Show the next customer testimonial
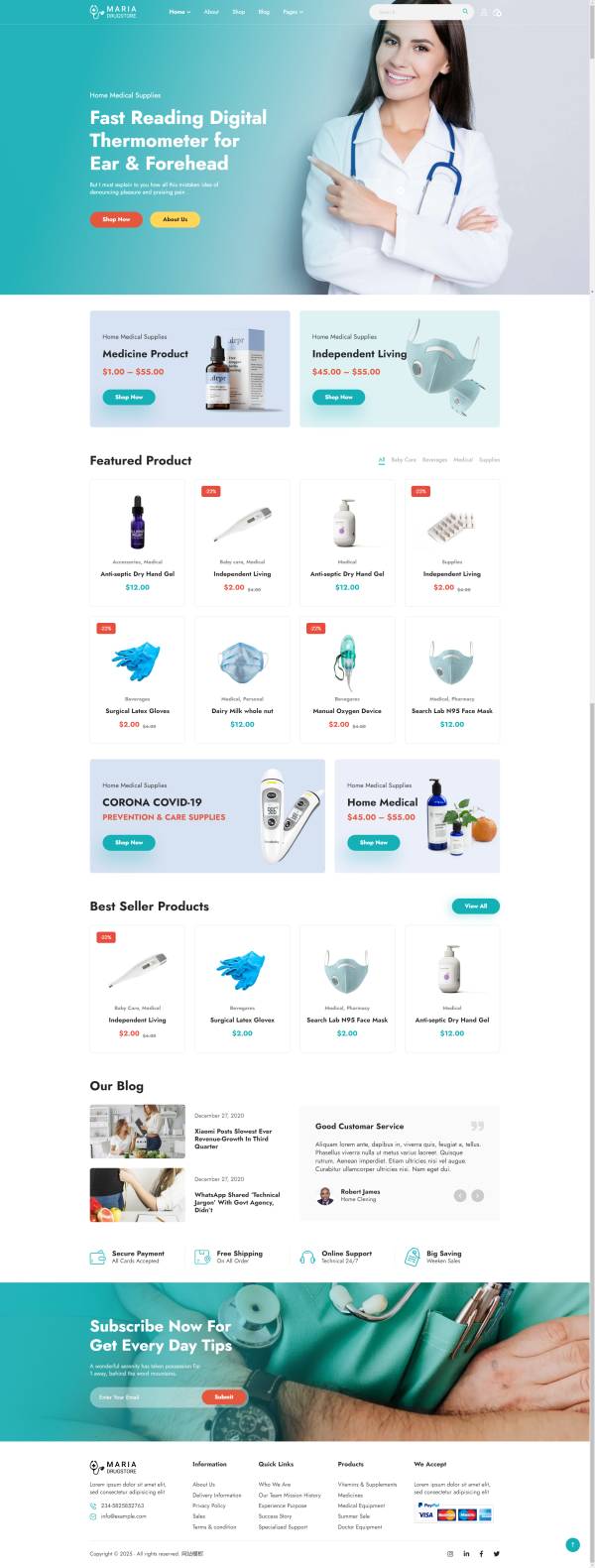The image size is (595, 1568). [x=477, y=1195]
